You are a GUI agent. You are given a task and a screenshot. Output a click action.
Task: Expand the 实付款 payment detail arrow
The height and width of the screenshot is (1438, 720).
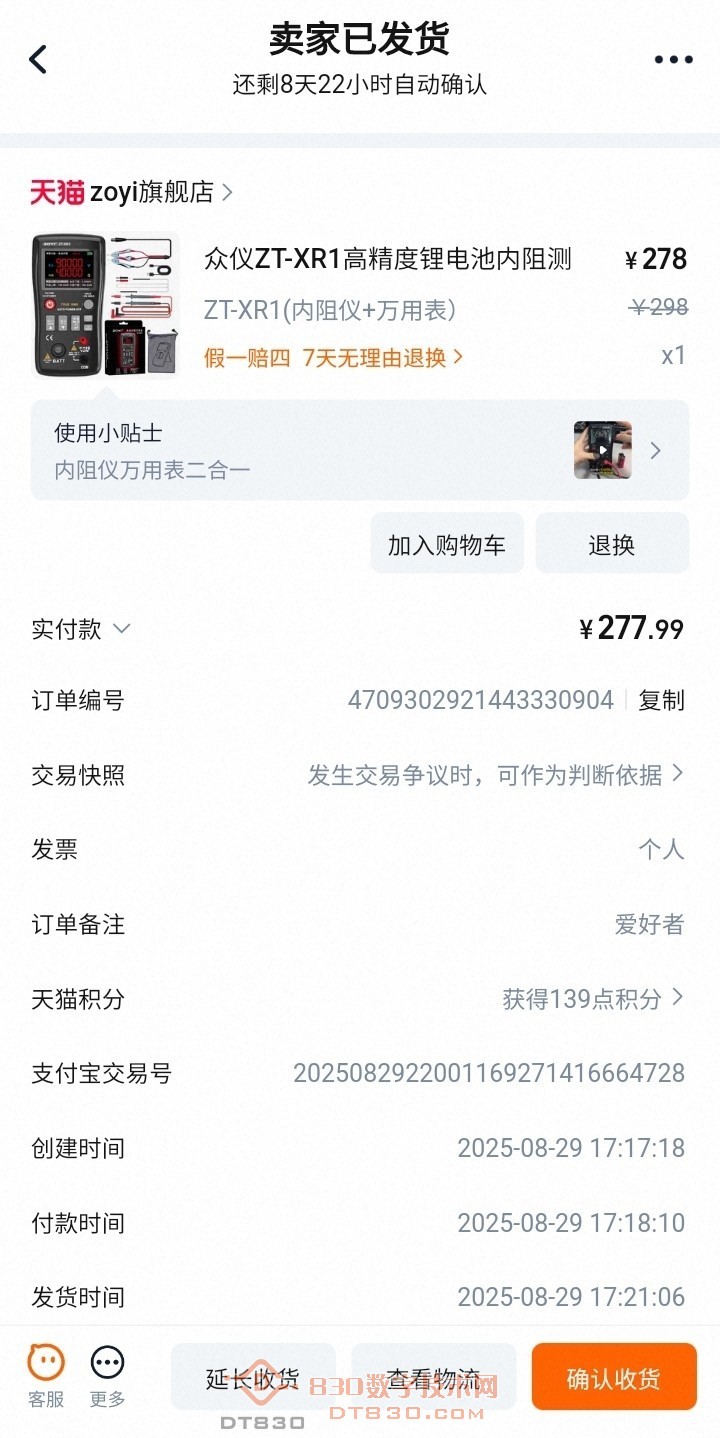tap(121, 629)
